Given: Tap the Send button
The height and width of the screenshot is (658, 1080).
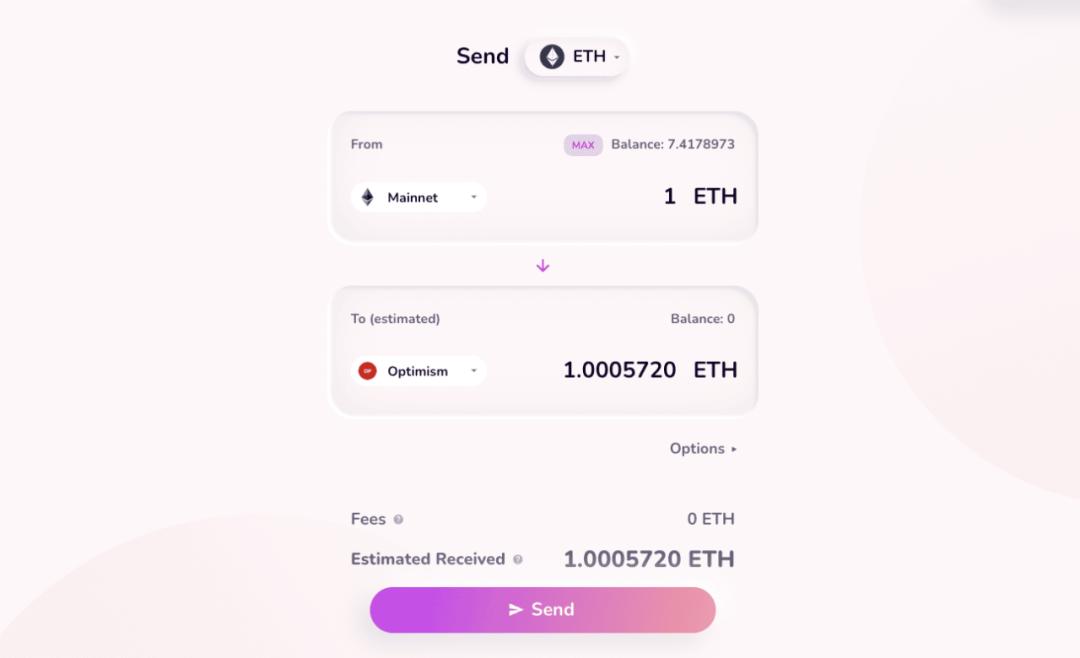Looking at the screenshot, I should (542, 610).
